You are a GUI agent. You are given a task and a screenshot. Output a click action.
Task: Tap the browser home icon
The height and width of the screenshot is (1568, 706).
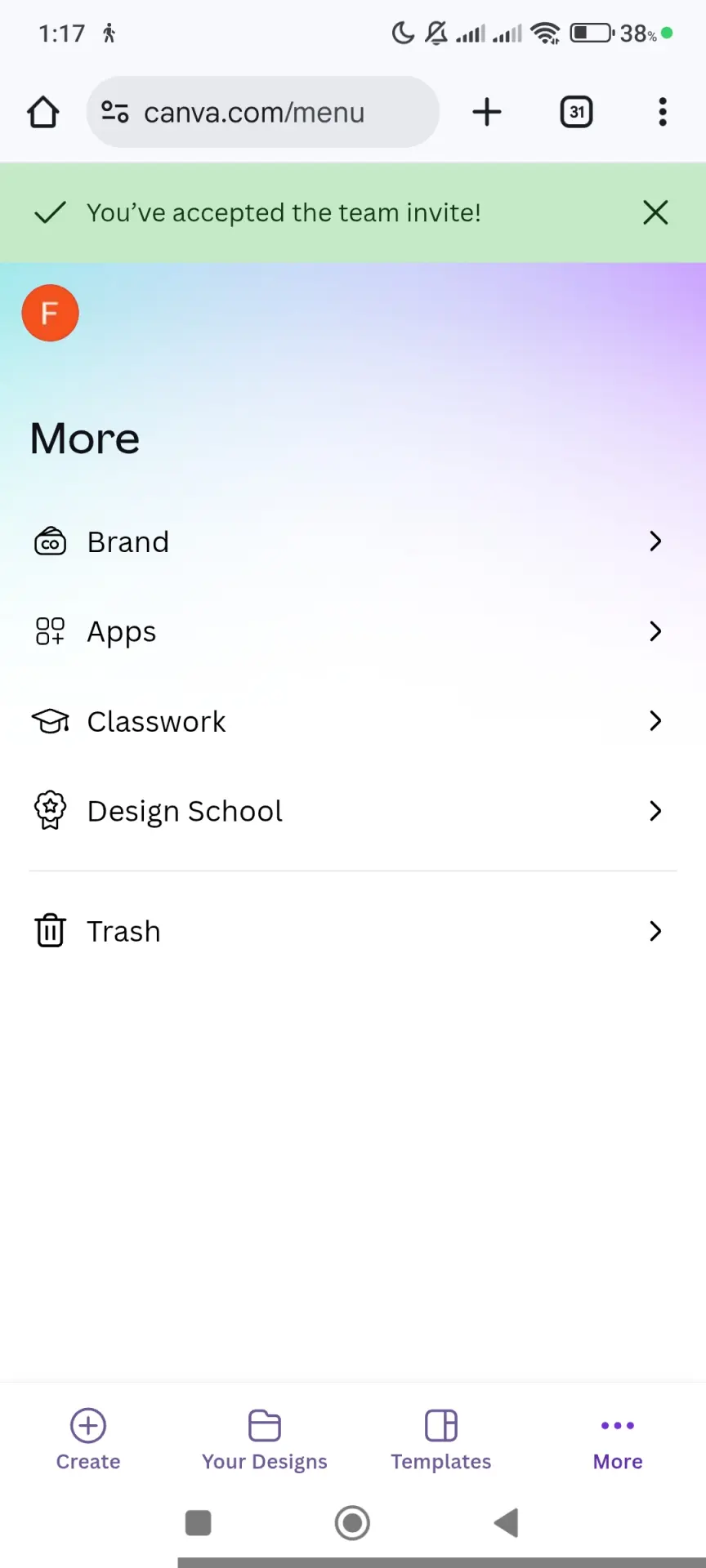point(43,112)
